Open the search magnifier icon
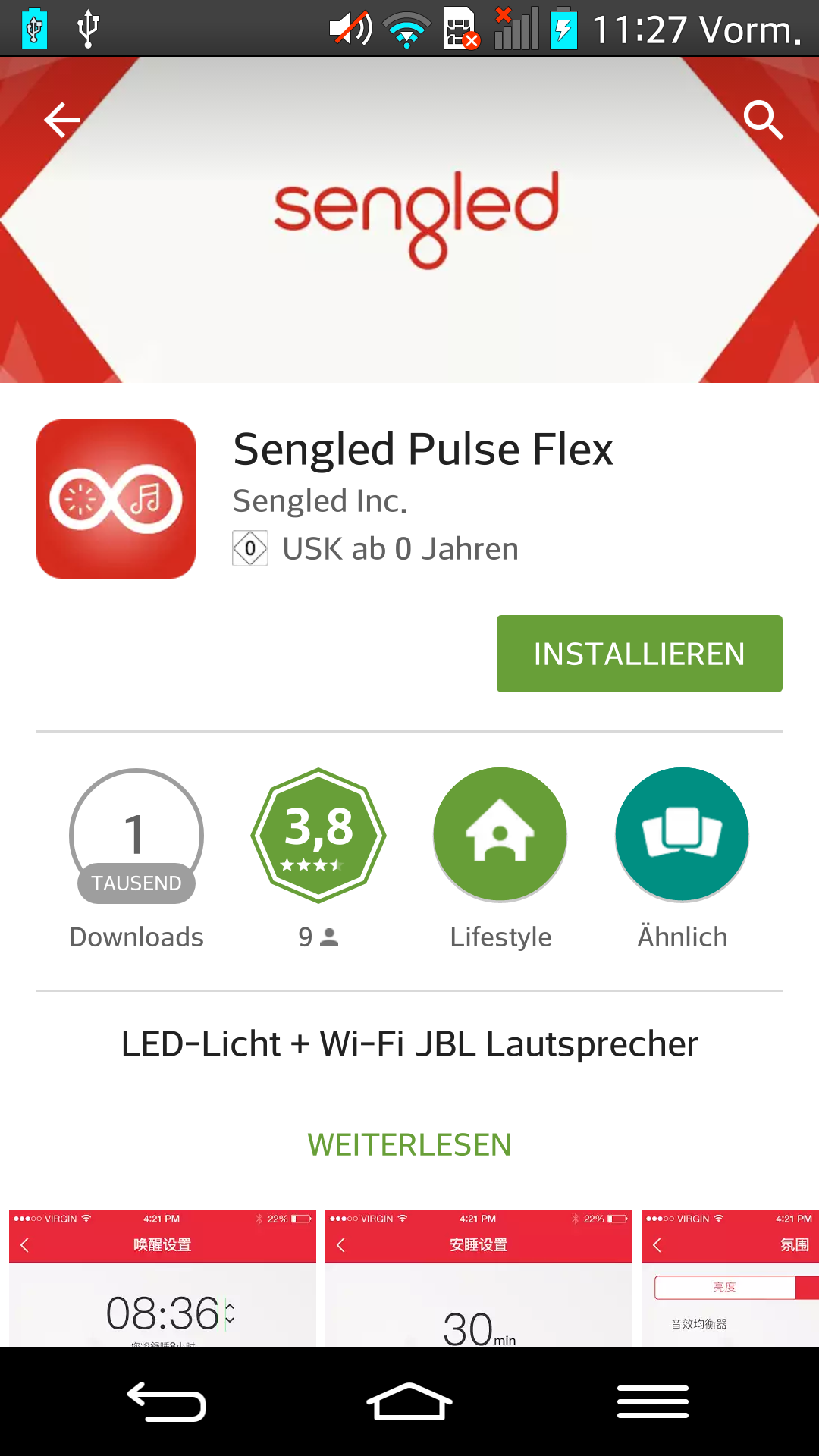Screen dimensions: 819x1456 click(763, 120)
